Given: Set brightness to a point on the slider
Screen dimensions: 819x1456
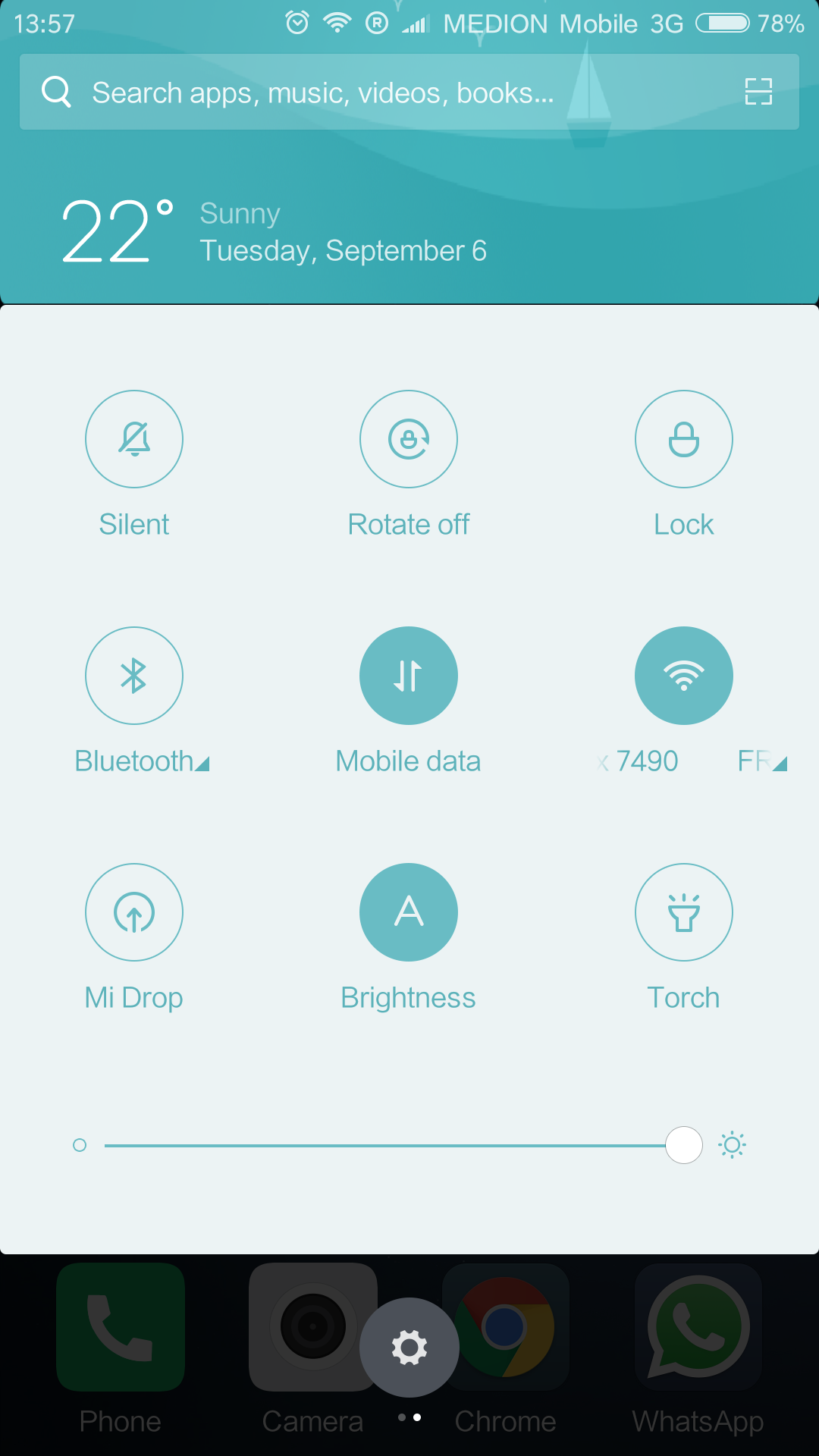Looking at the screenshot, I should tap(394, 1145).
